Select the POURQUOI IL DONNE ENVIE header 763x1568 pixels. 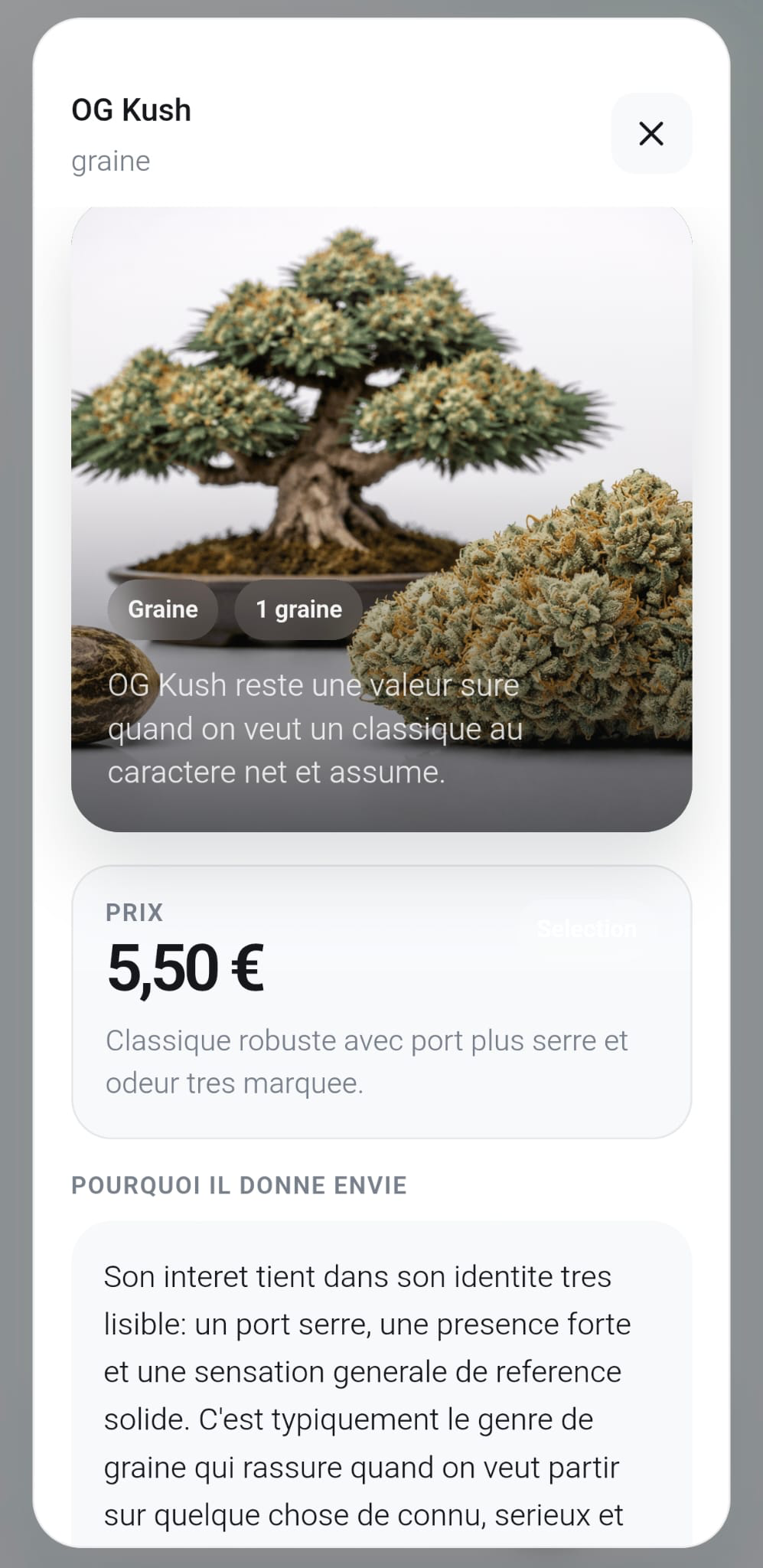pyautogui.click(x=240, y=1185)
